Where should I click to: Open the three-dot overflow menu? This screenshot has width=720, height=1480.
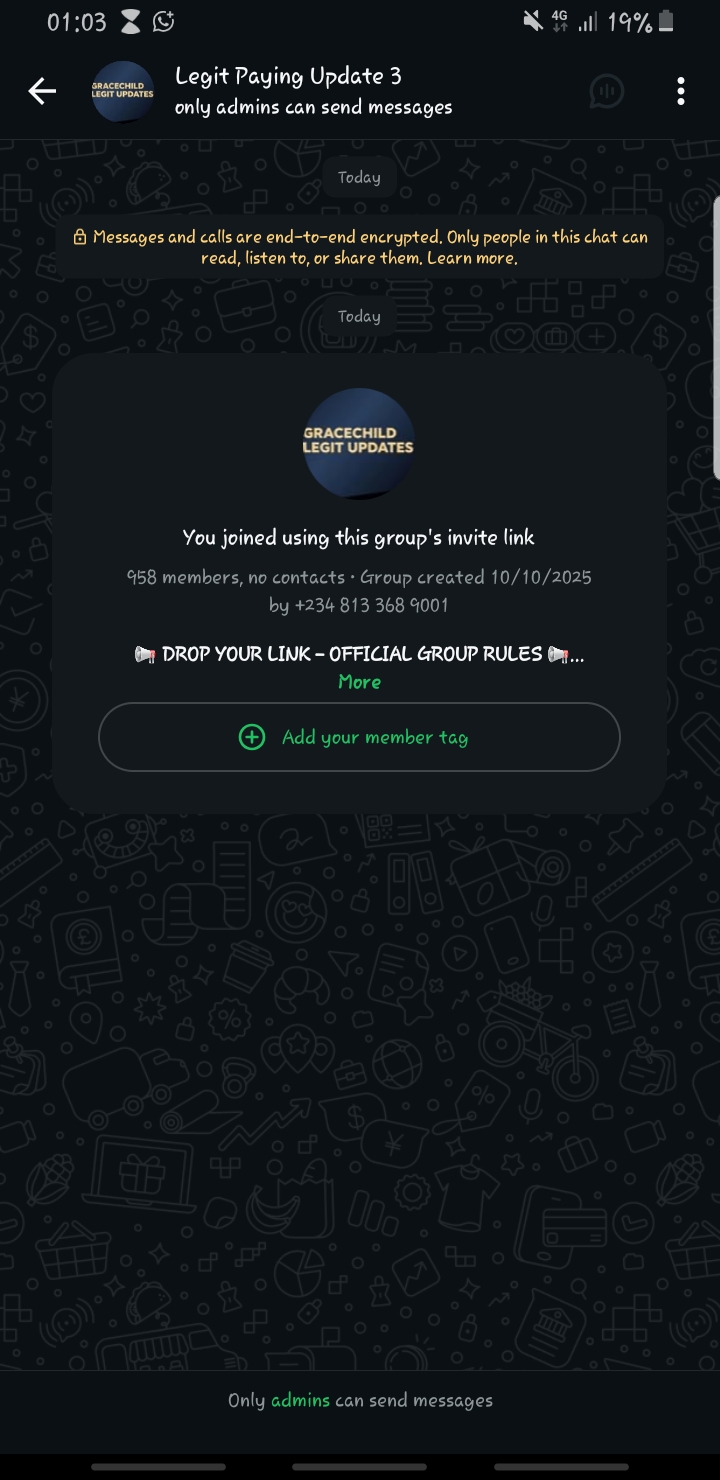[x=681, y=91]
